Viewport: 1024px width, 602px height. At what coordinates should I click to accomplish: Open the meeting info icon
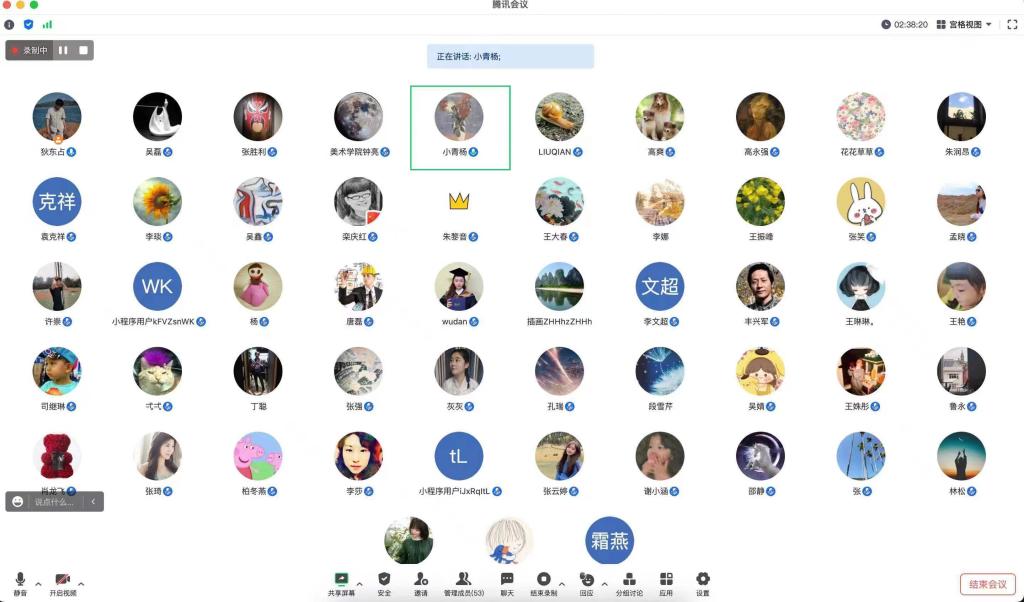click(x=9, y=24)
